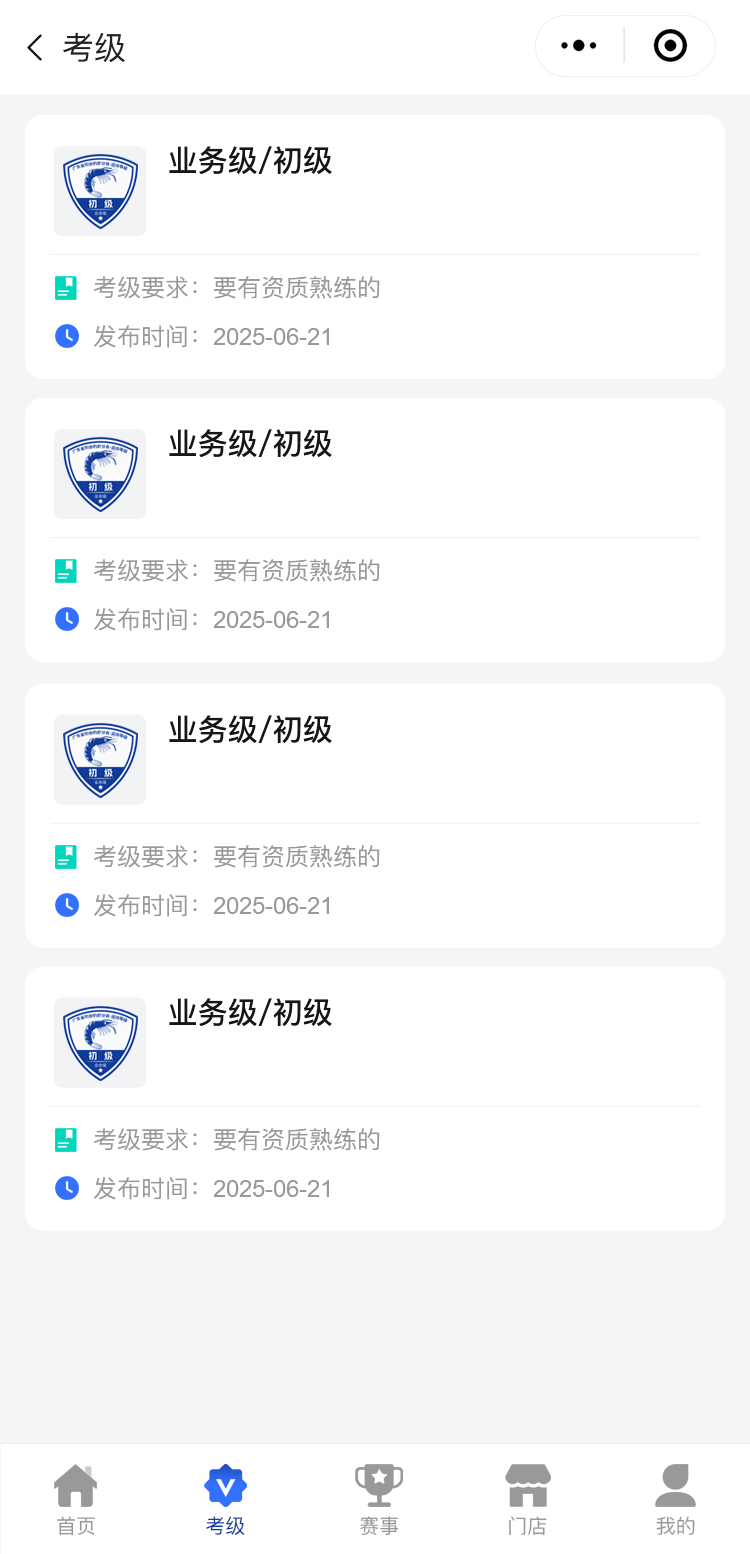
Task: Open the mini program more options menu
Action: coord(579,46)
